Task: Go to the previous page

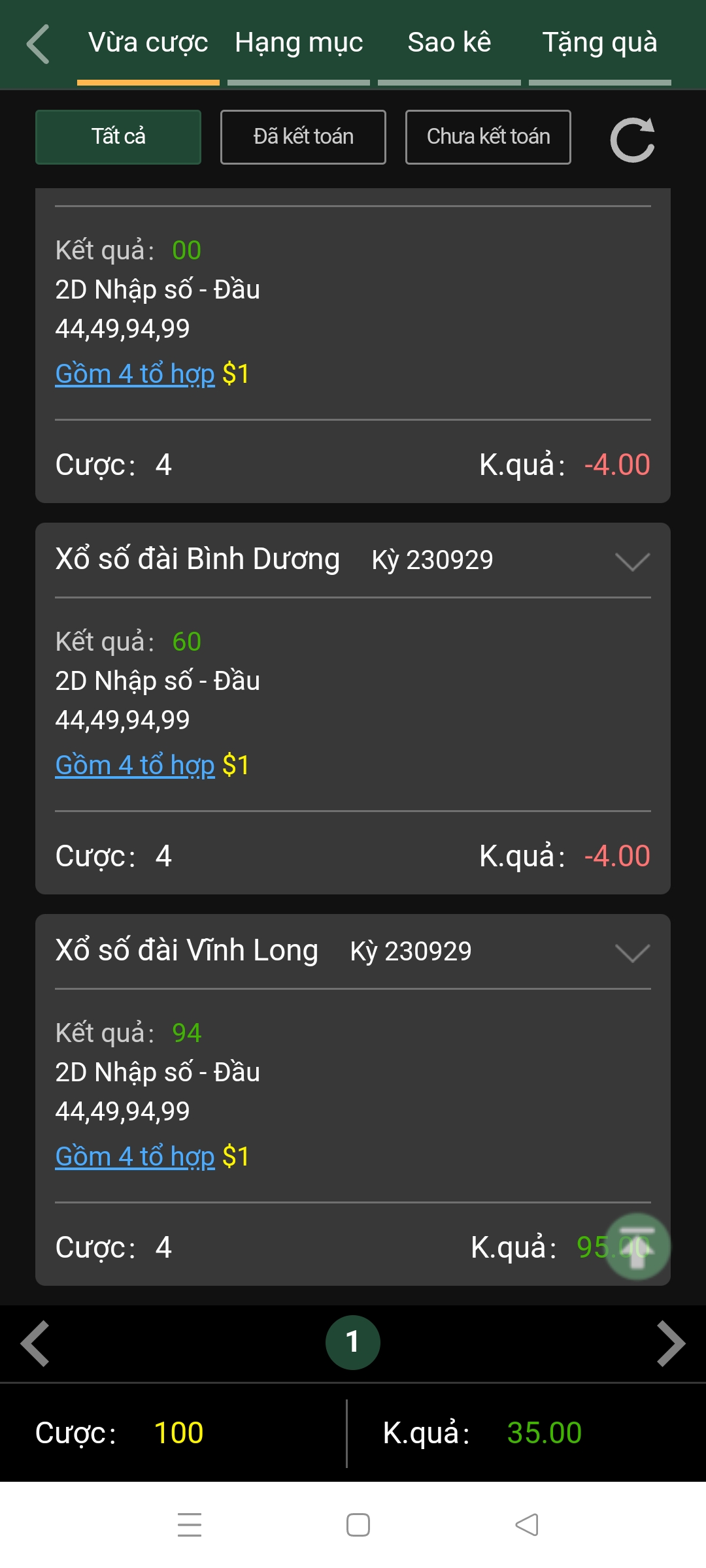Action: 35,1343
